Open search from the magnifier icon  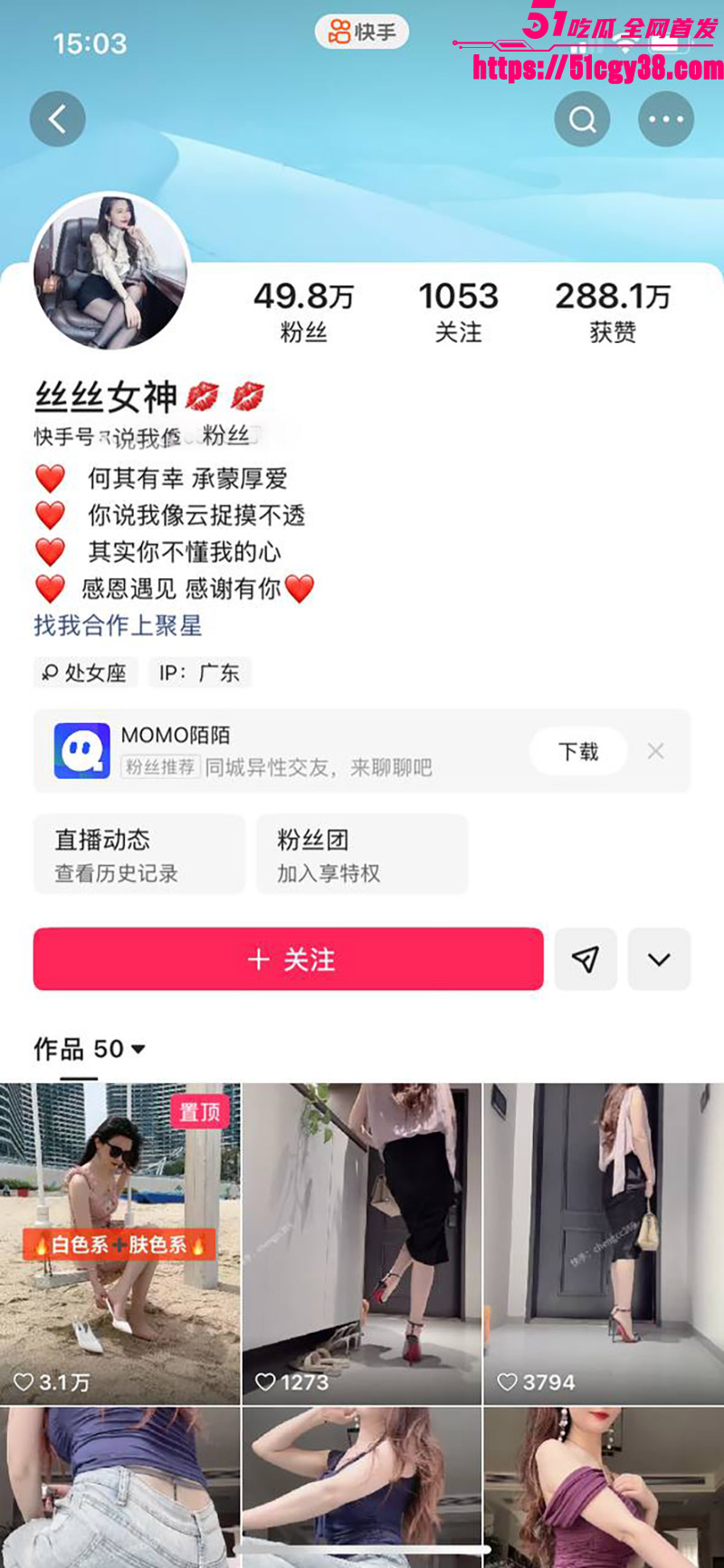click(582, 119)
